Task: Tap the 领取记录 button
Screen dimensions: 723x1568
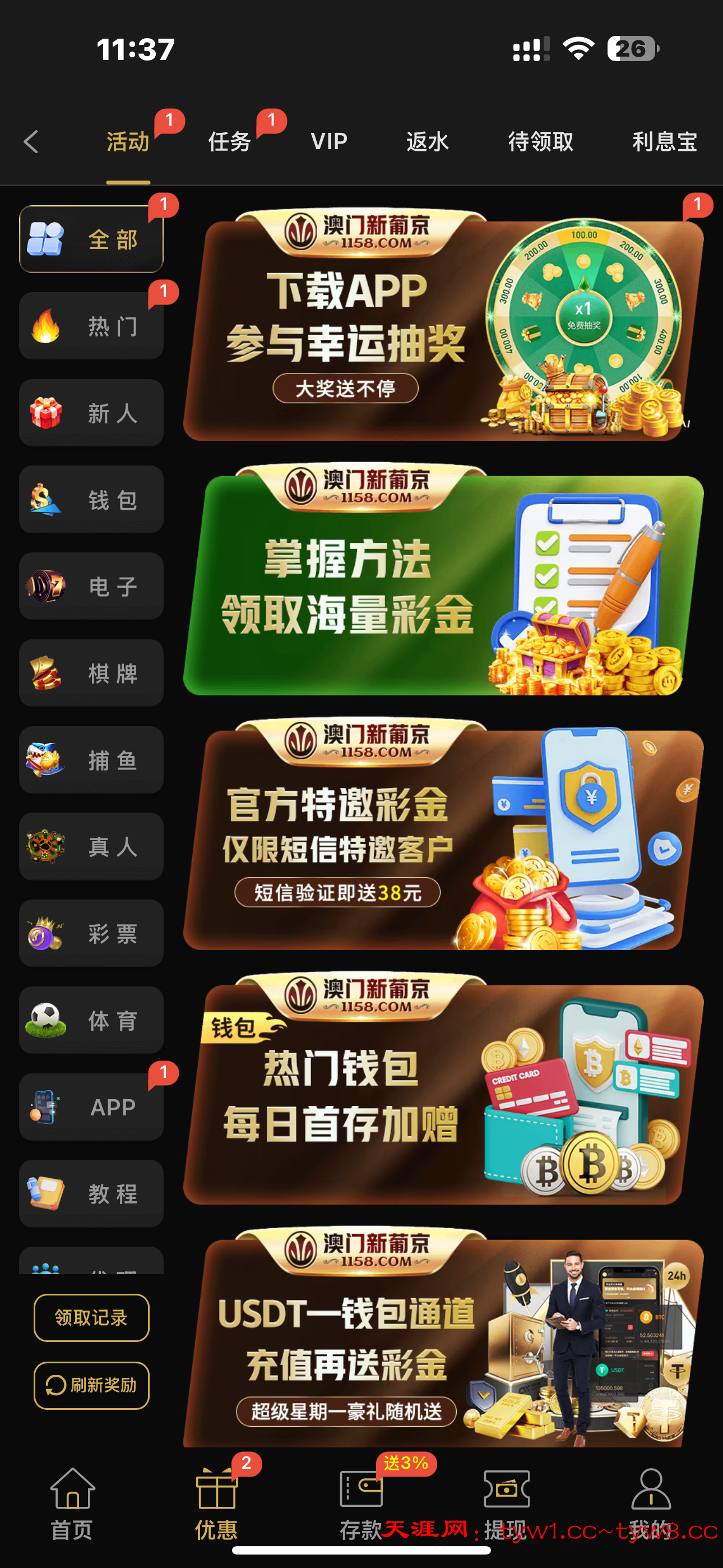Action: [x=91, y=1318]
